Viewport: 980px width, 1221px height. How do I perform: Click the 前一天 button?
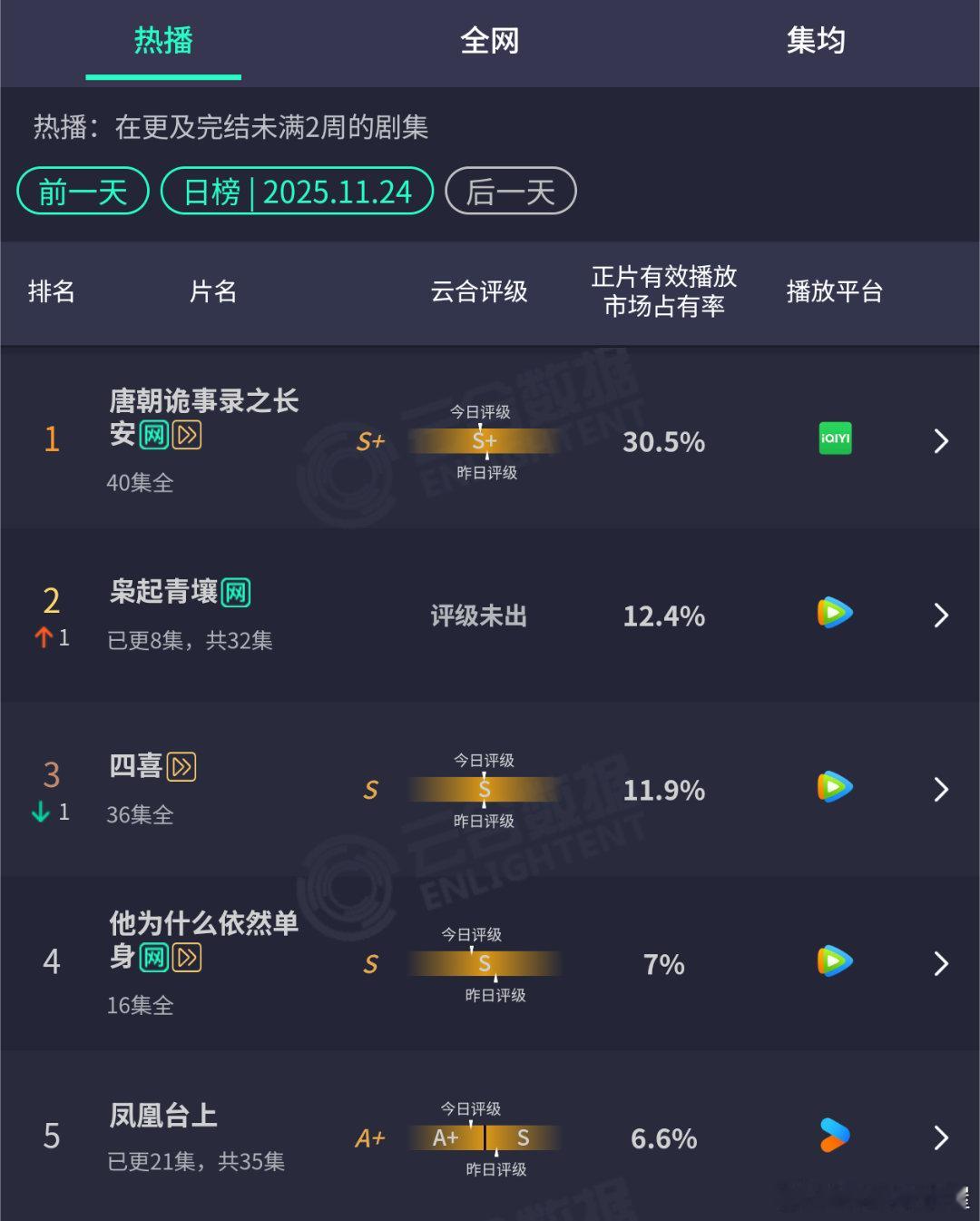click(83, 191)
